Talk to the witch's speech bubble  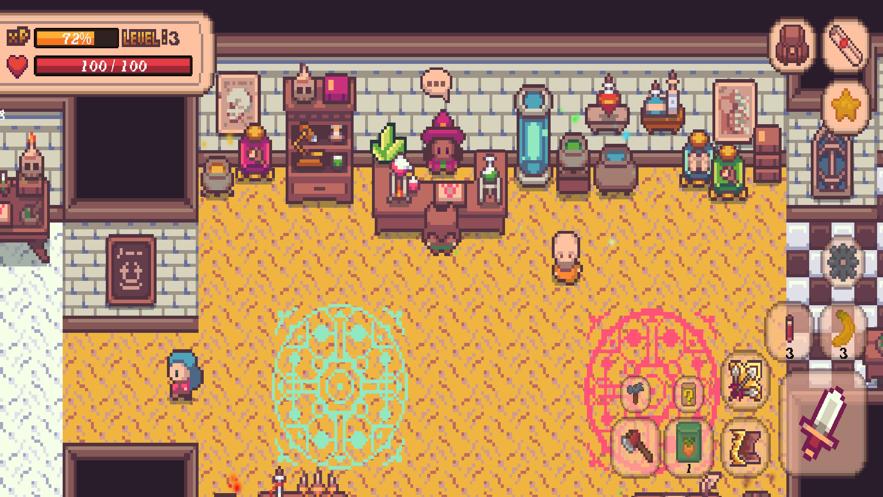pyautogui.click(x=436, y=84)
